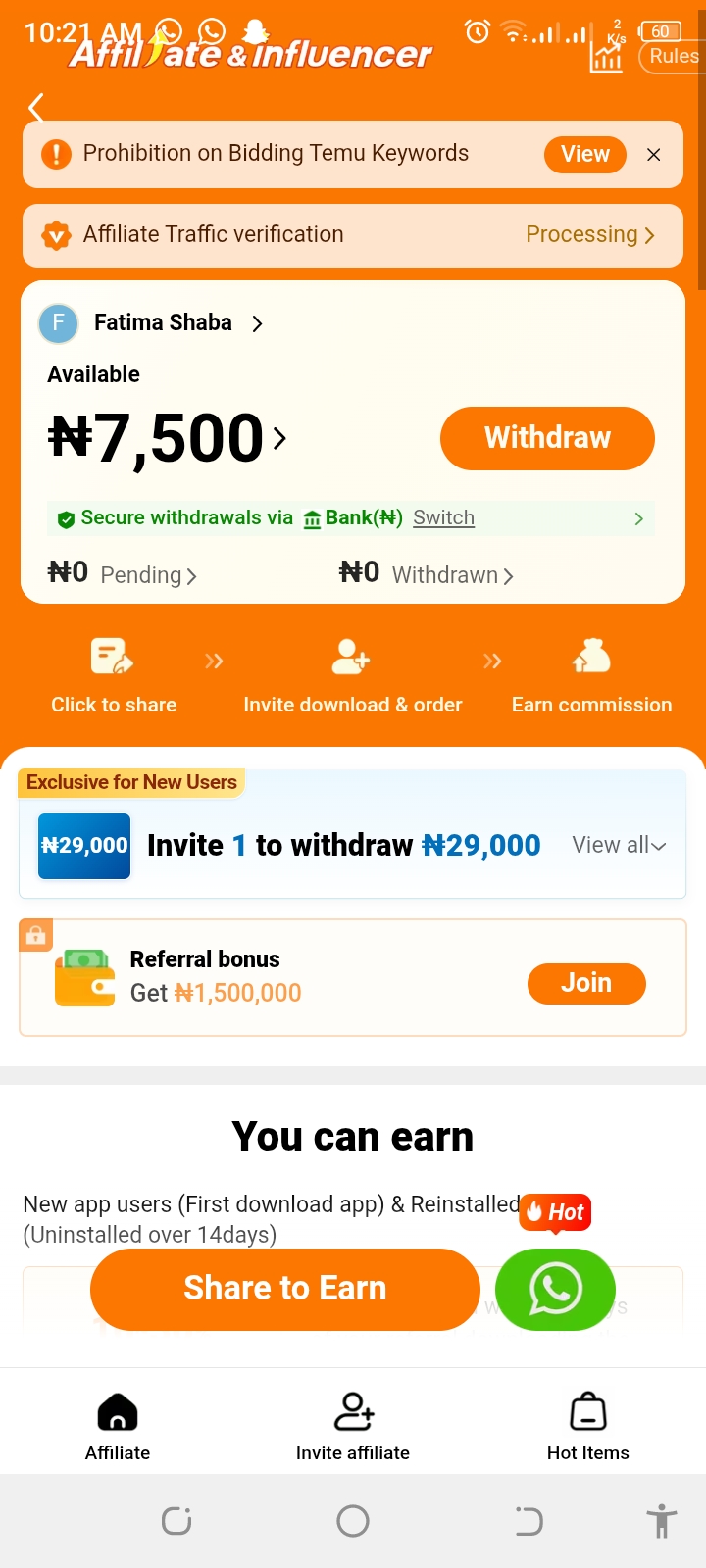
Task: Share via the WhatsApp button
Action: [x=555, y=1289]
